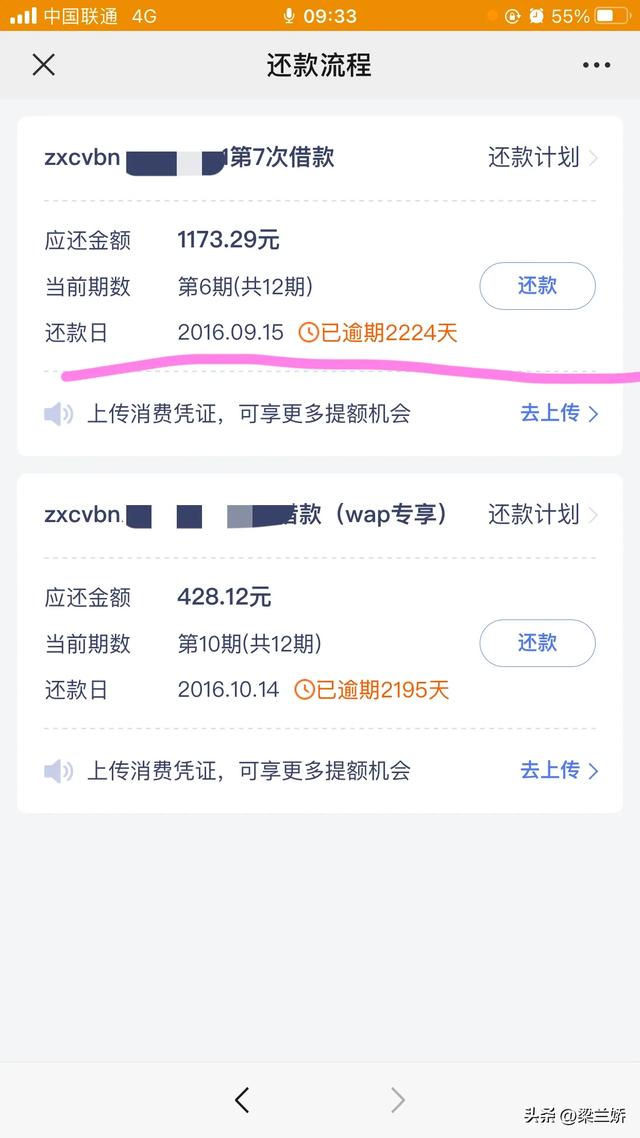Tap 去上传 under the 第7次借款 loan
The image size is (640, 1138).
(x=558, y=413)
